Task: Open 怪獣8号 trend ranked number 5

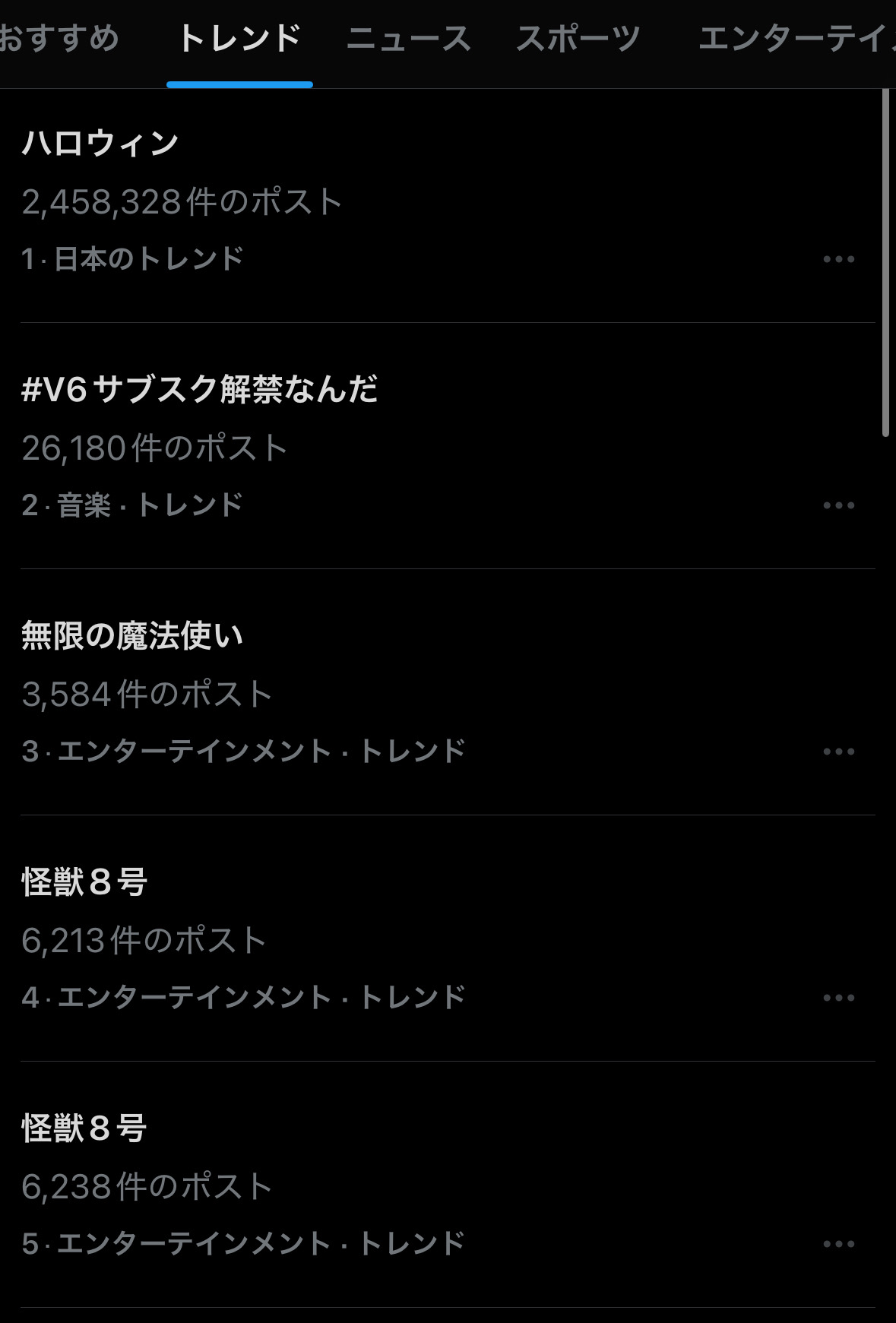Action: (x=84, y=1128)
